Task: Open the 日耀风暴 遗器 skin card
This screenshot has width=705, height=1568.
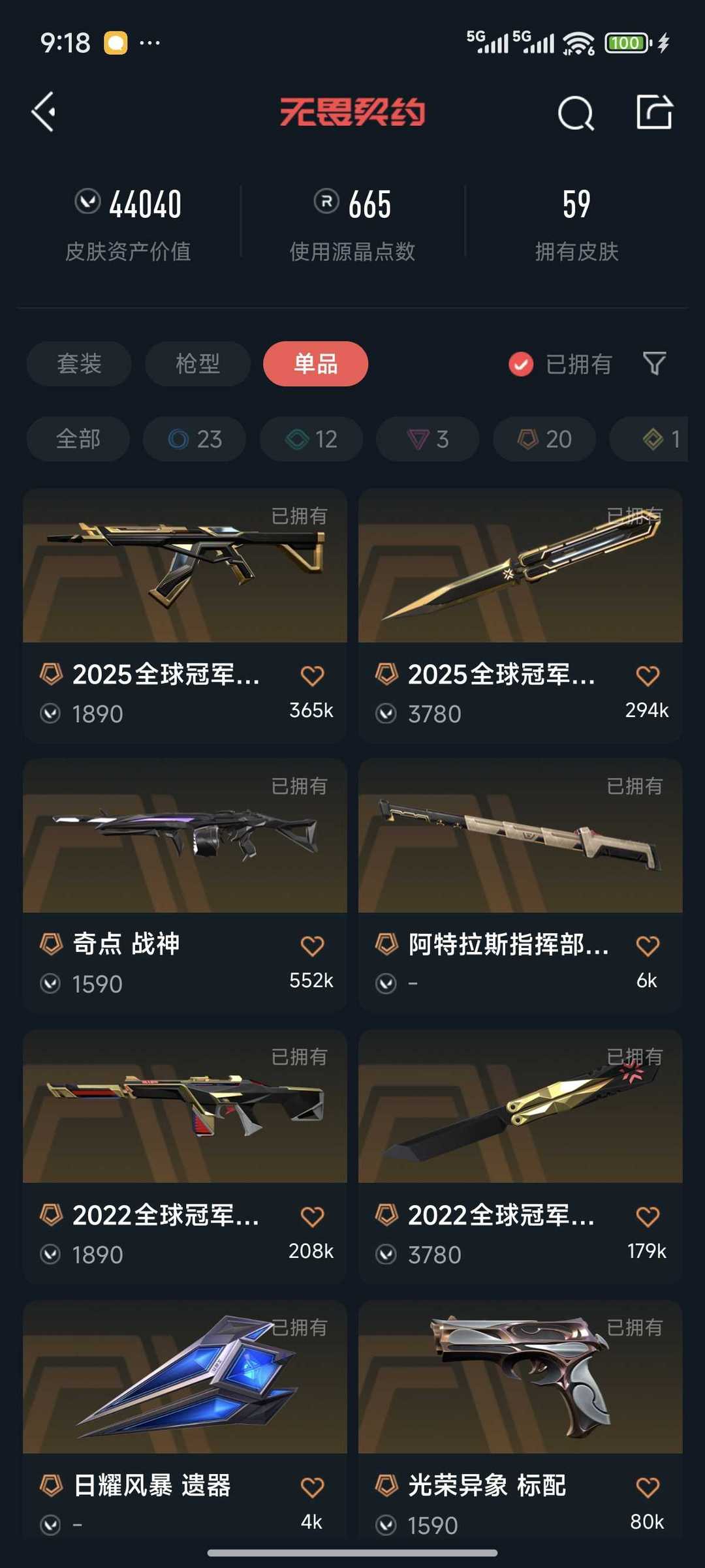Action: [185, 1390]
